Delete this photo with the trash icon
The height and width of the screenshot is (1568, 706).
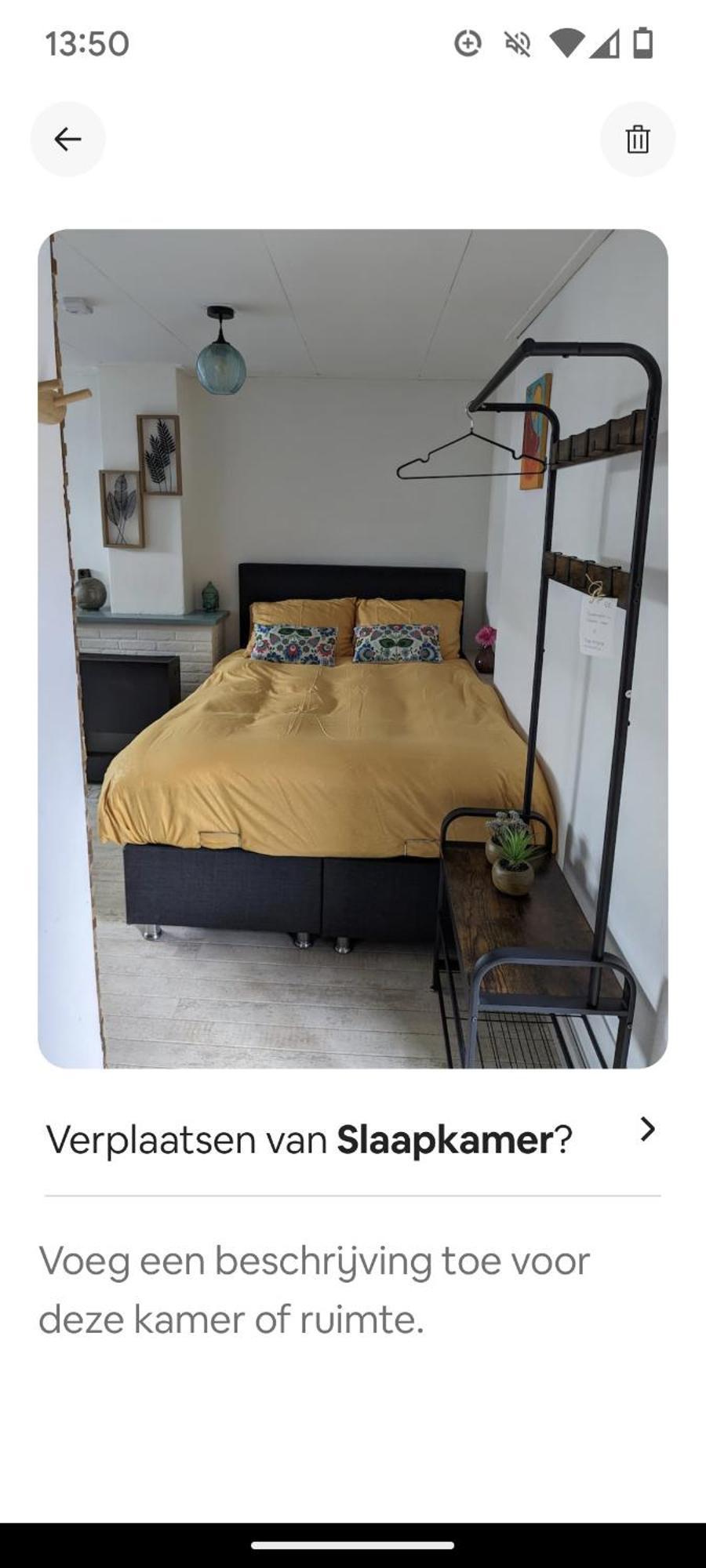(x=637, y=140)
